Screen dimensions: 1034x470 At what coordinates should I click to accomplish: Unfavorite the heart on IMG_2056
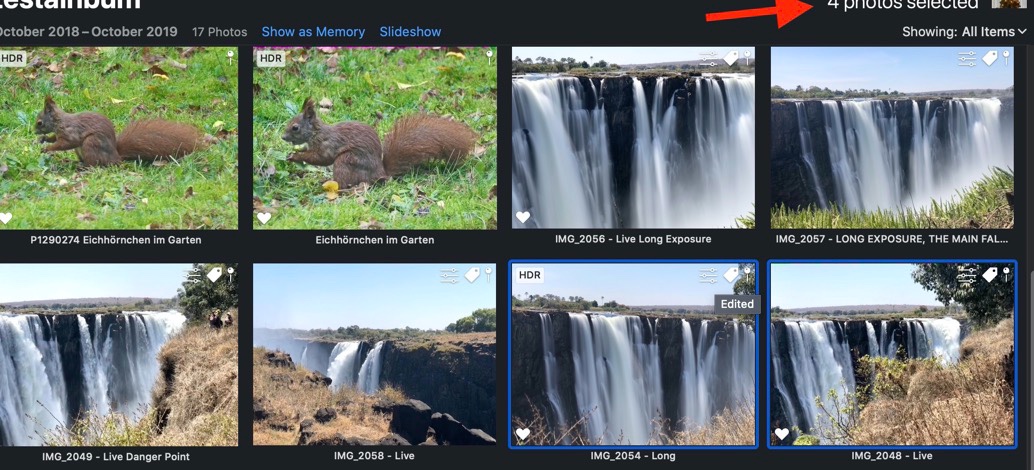pos(523,217)
